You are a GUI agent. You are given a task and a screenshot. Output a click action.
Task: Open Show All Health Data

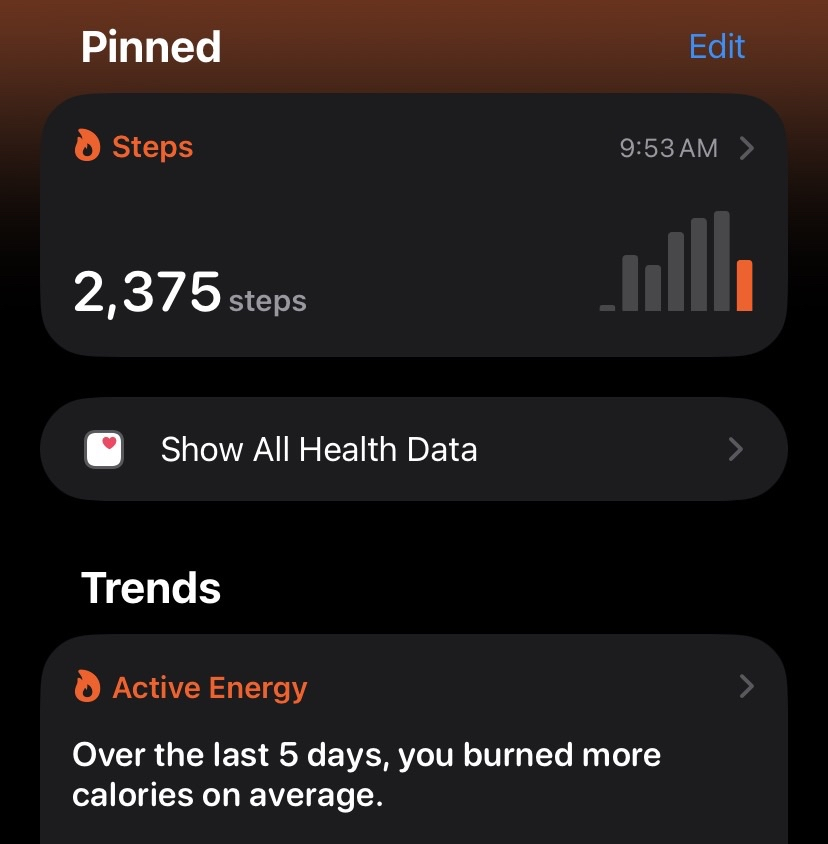click(x=413, y=449)
